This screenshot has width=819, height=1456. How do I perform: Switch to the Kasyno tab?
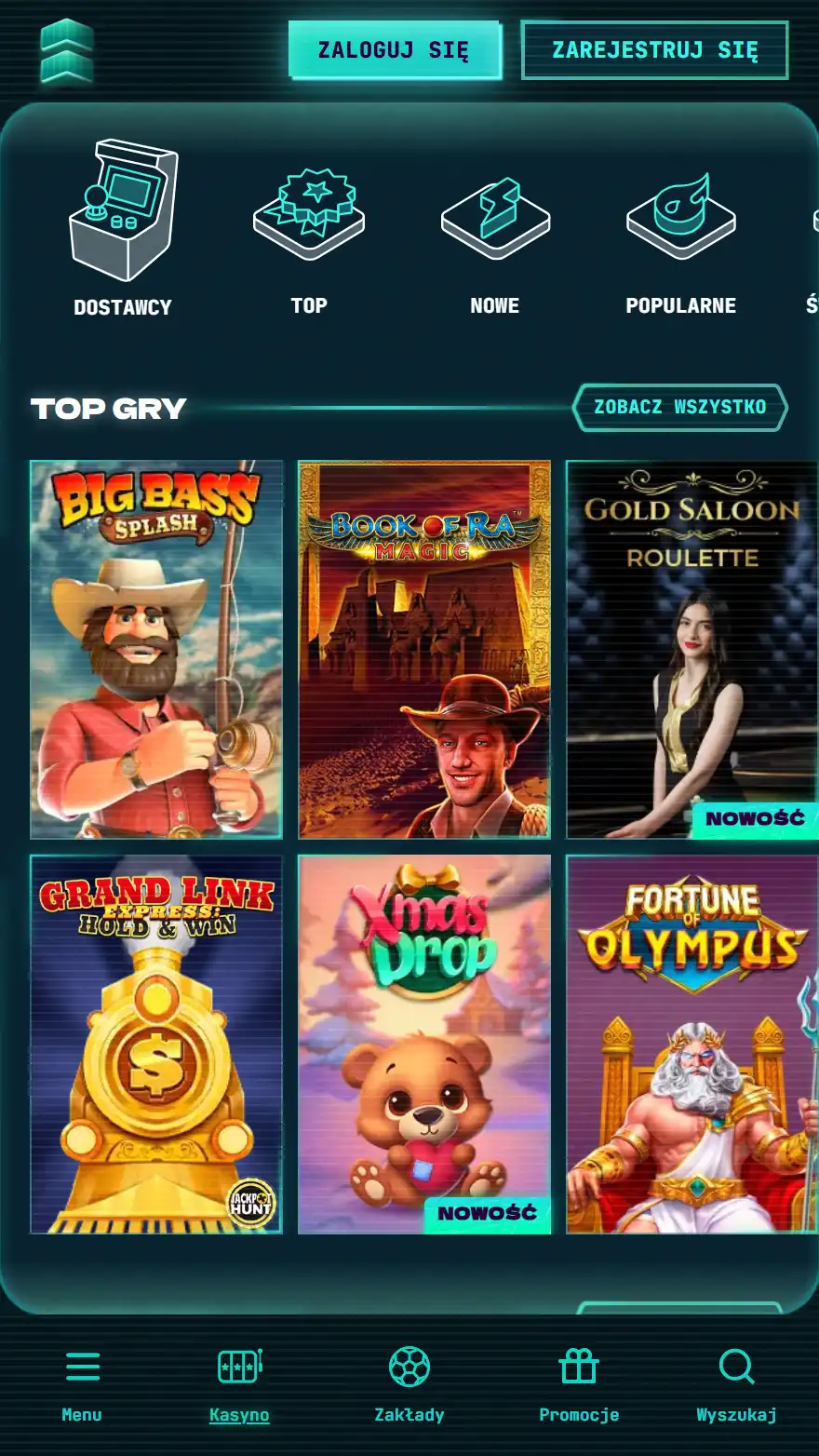(x=239, y=1384)
